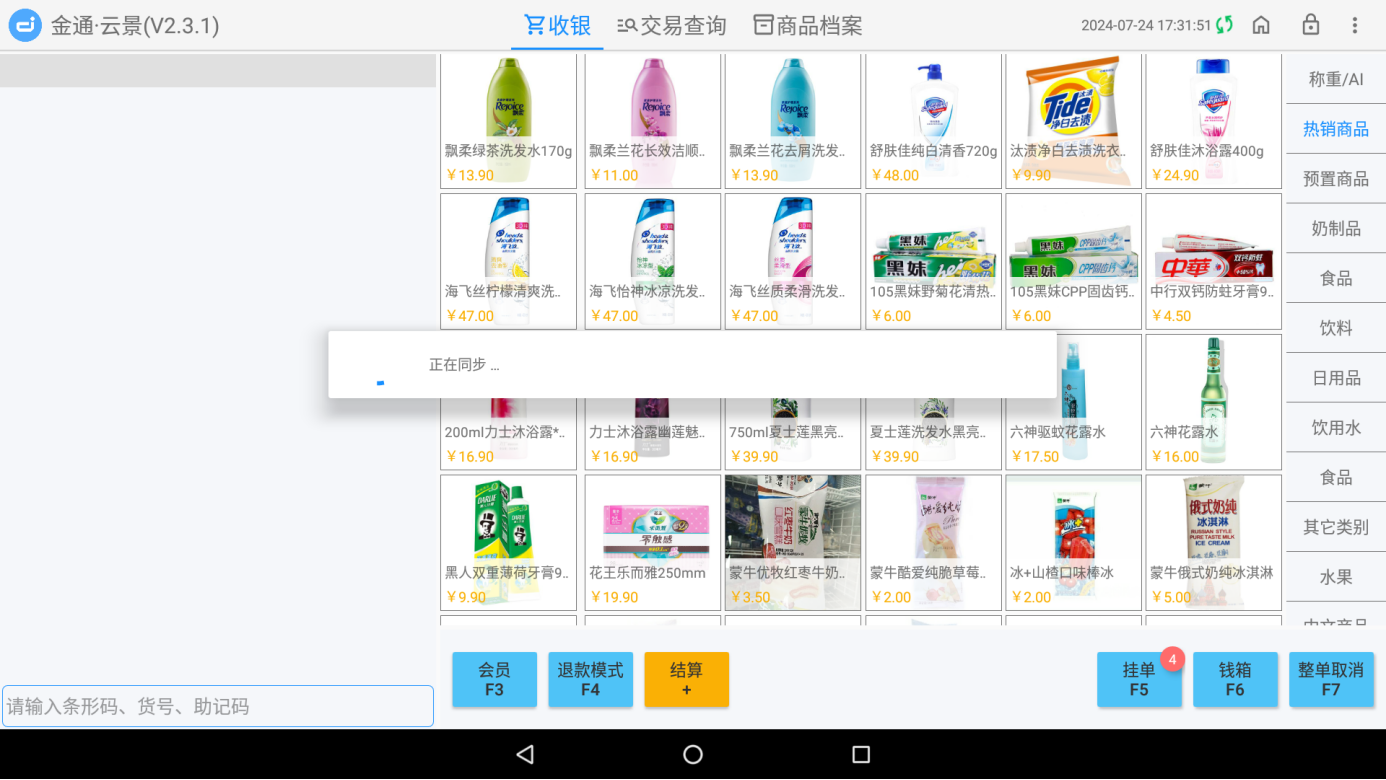Tap the orange 结算 button
Viewport: 1386px width, 780px height.
(686, 680)
